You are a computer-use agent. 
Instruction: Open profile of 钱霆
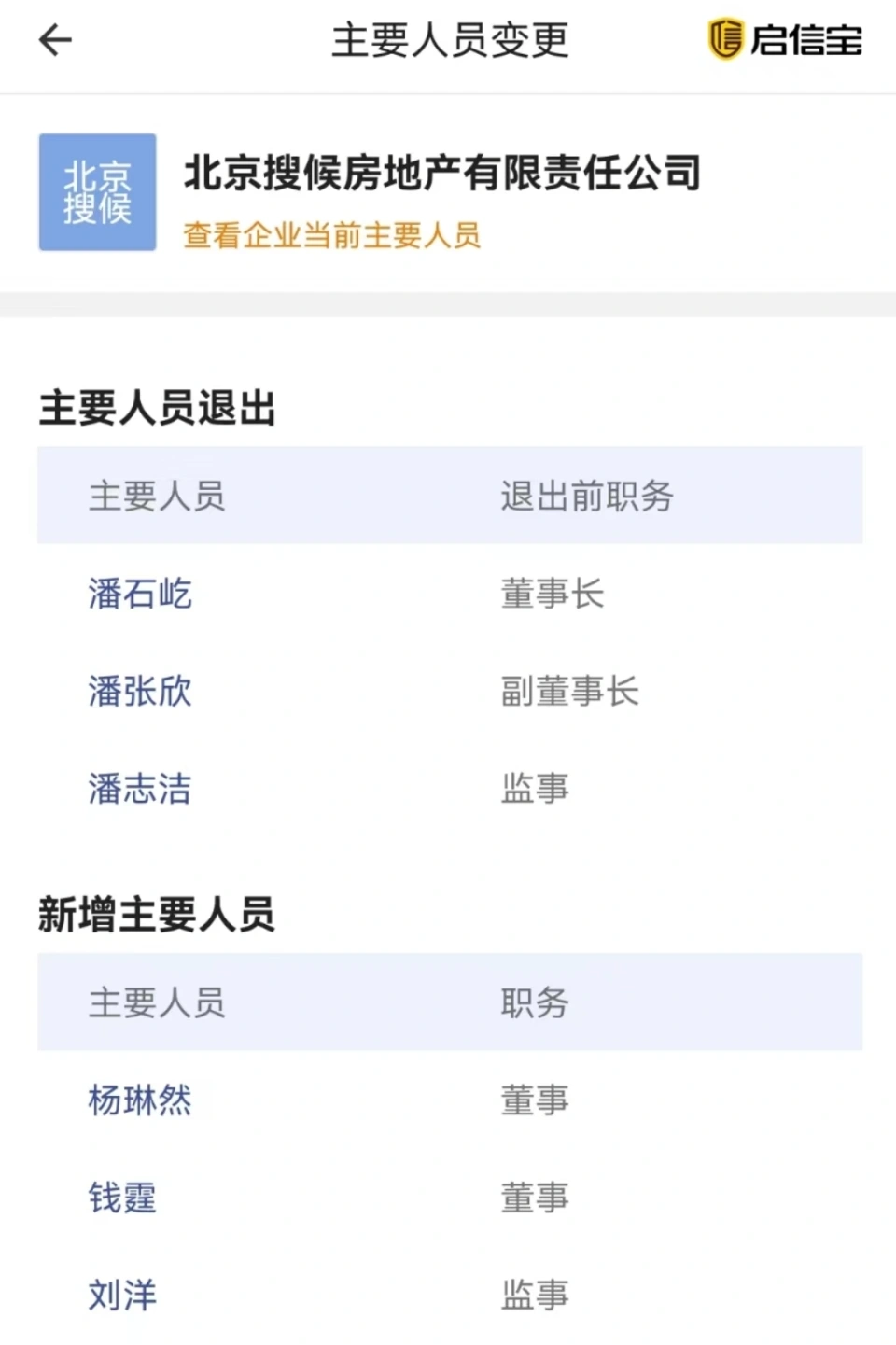click(x=122, y=1198)
